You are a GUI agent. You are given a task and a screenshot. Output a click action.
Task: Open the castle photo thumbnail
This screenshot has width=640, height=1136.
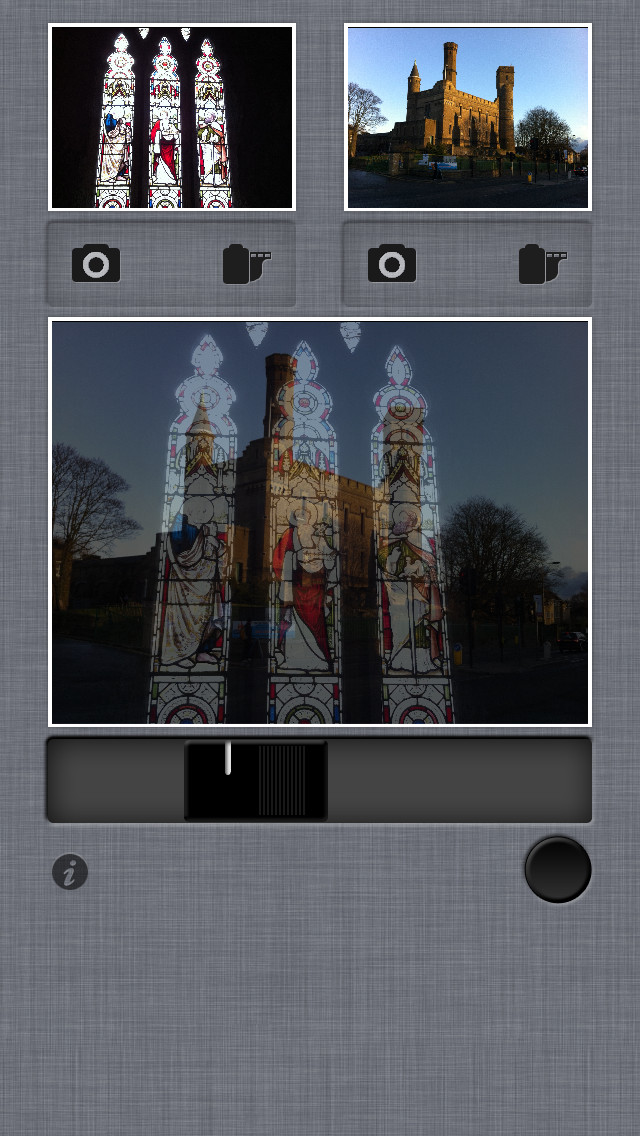click(467, 117)
